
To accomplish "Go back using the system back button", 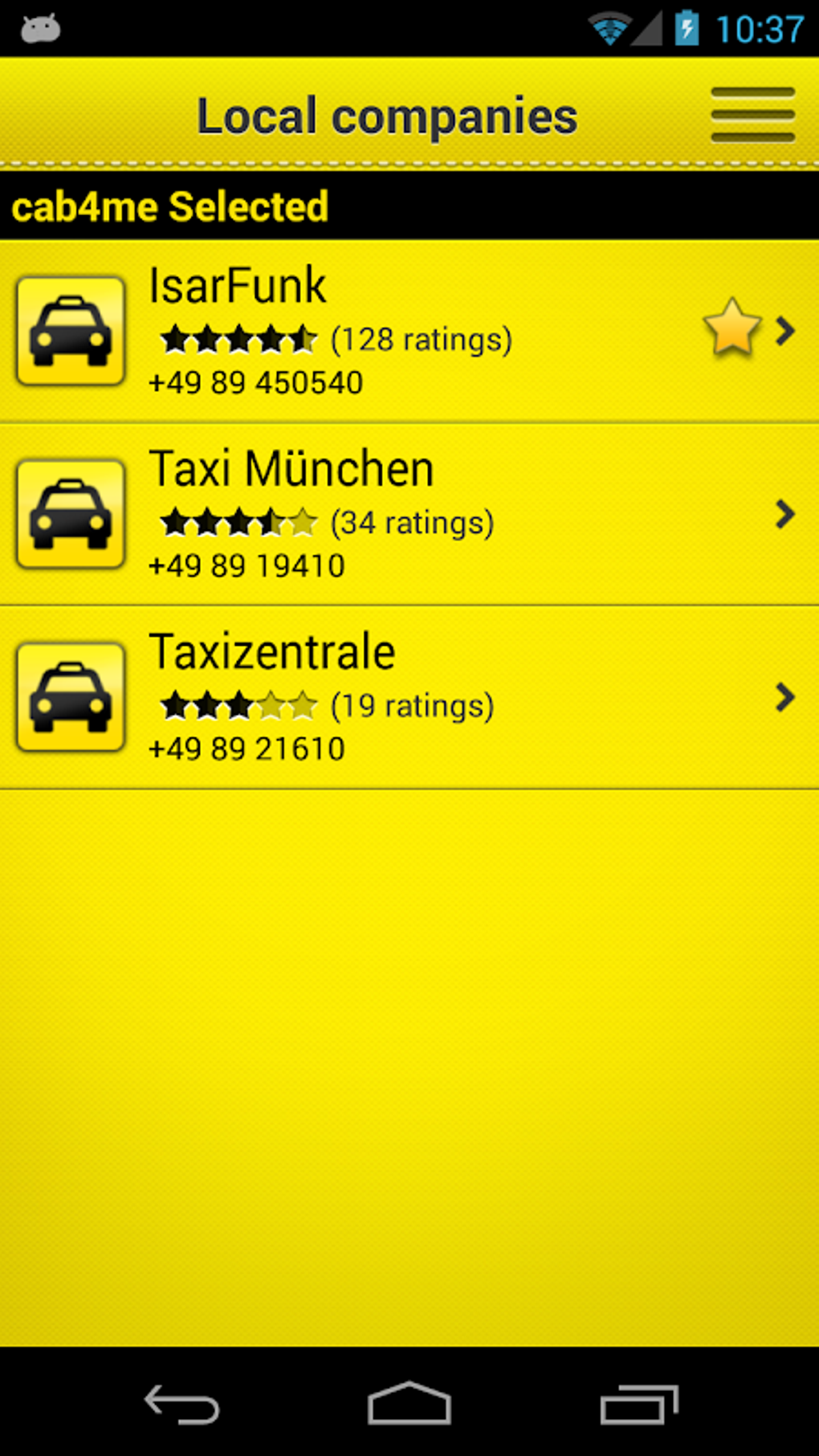I will [x=181, y=1405].
